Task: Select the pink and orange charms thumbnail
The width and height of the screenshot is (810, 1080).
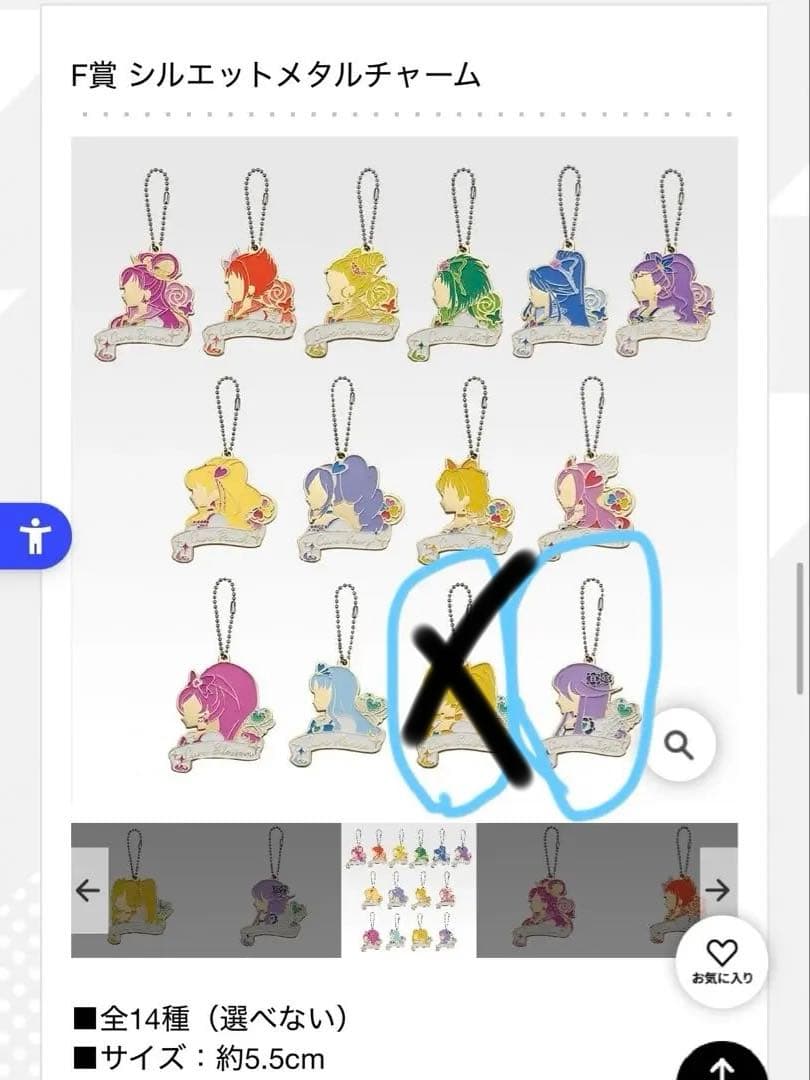Action: coord(607,890)
